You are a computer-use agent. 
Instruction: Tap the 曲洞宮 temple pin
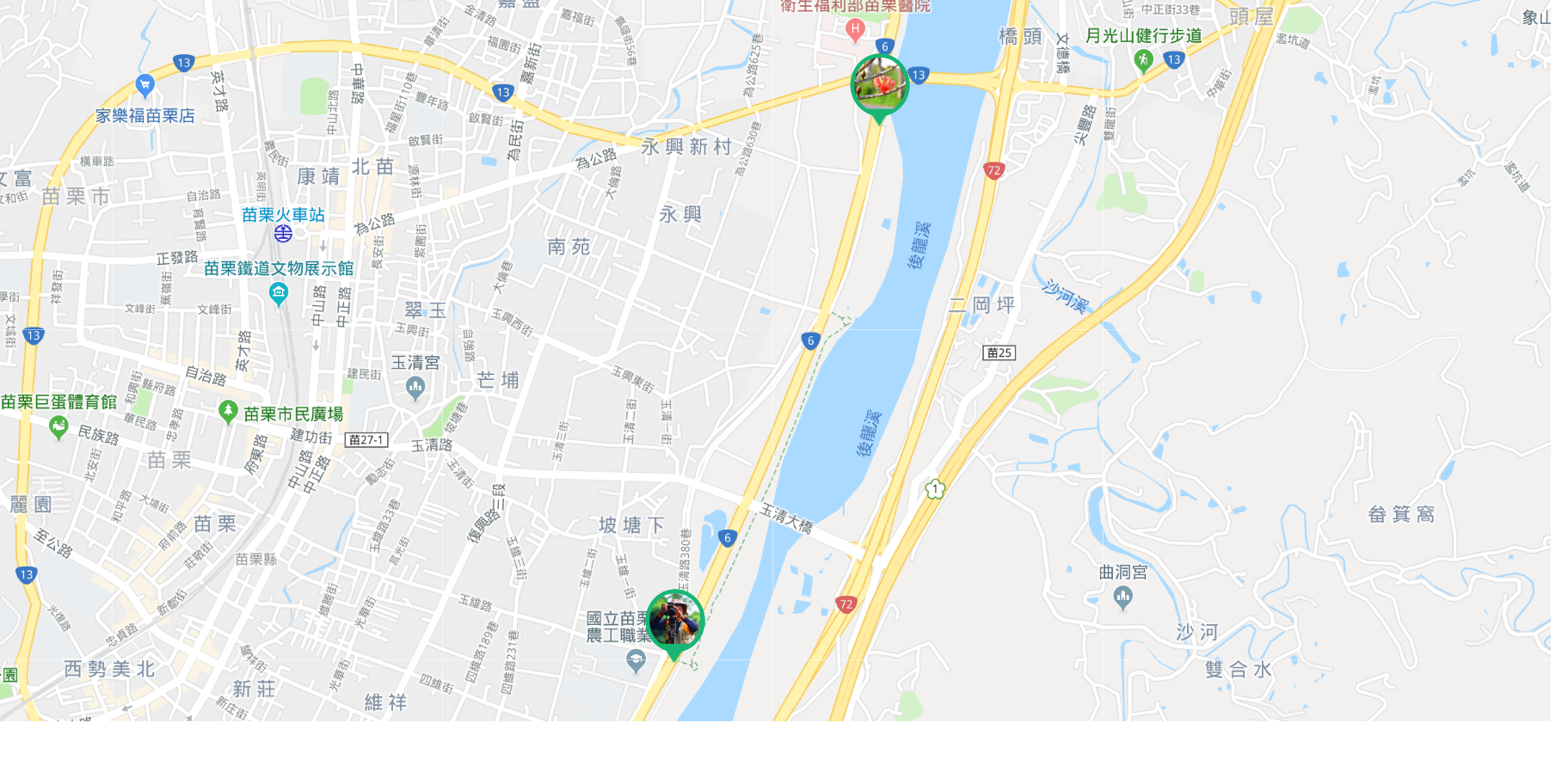[x=1122, y=597]
